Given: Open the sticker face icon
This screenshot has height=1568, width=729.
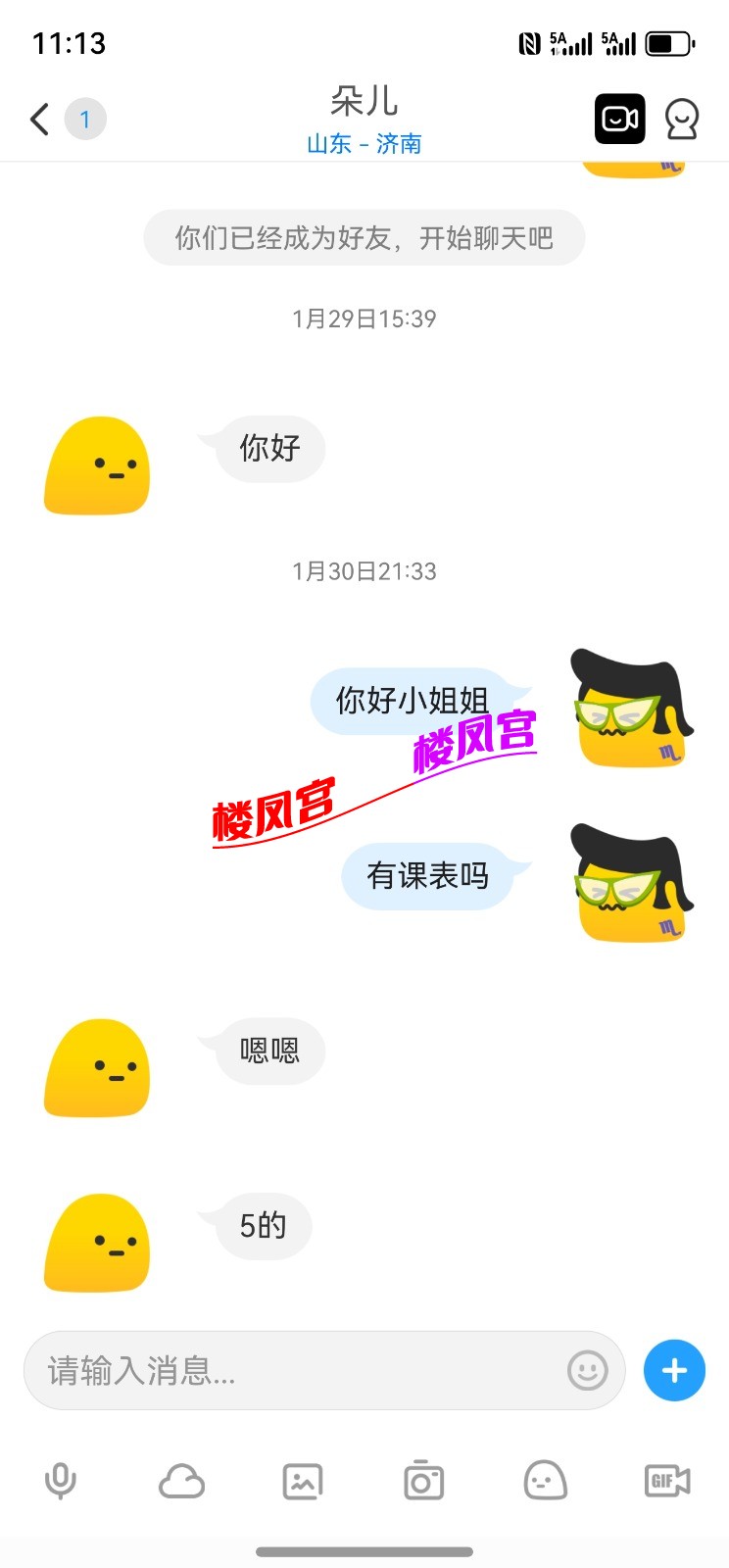Looking at the screenshot, I should click(545, 1481).
